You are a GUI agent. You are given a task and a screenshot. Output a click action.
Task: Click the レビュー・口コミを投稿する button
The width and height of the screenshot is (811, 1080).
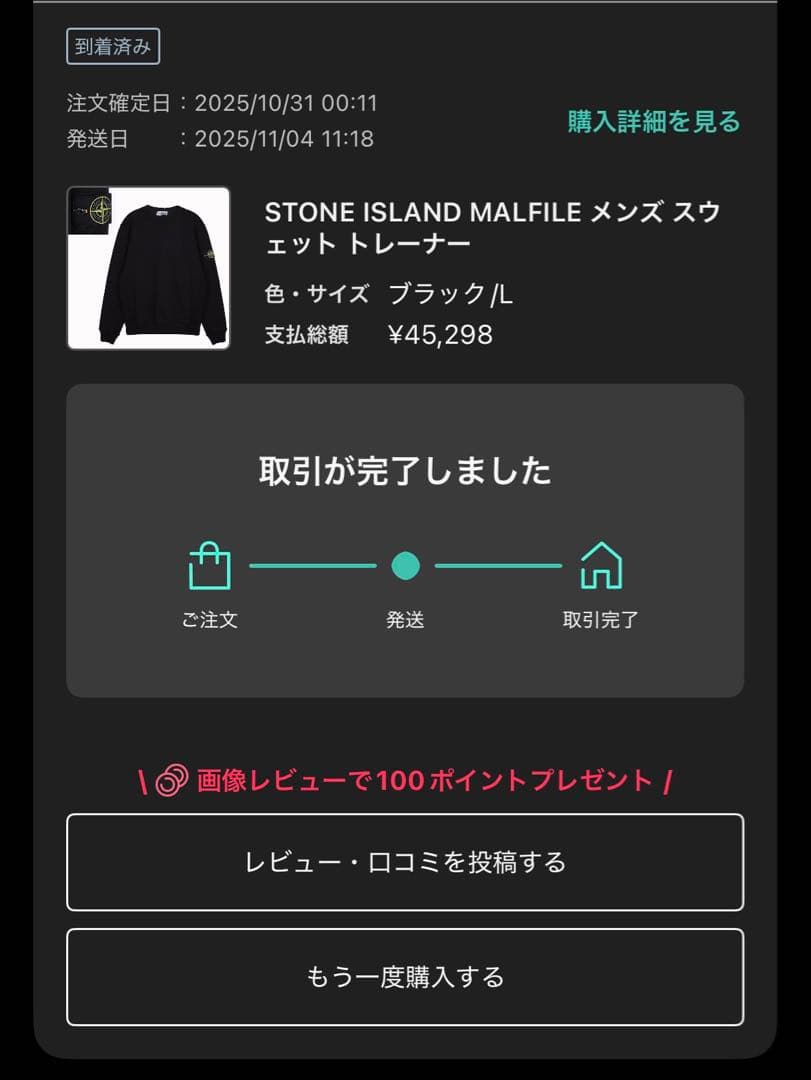(404, 862)
